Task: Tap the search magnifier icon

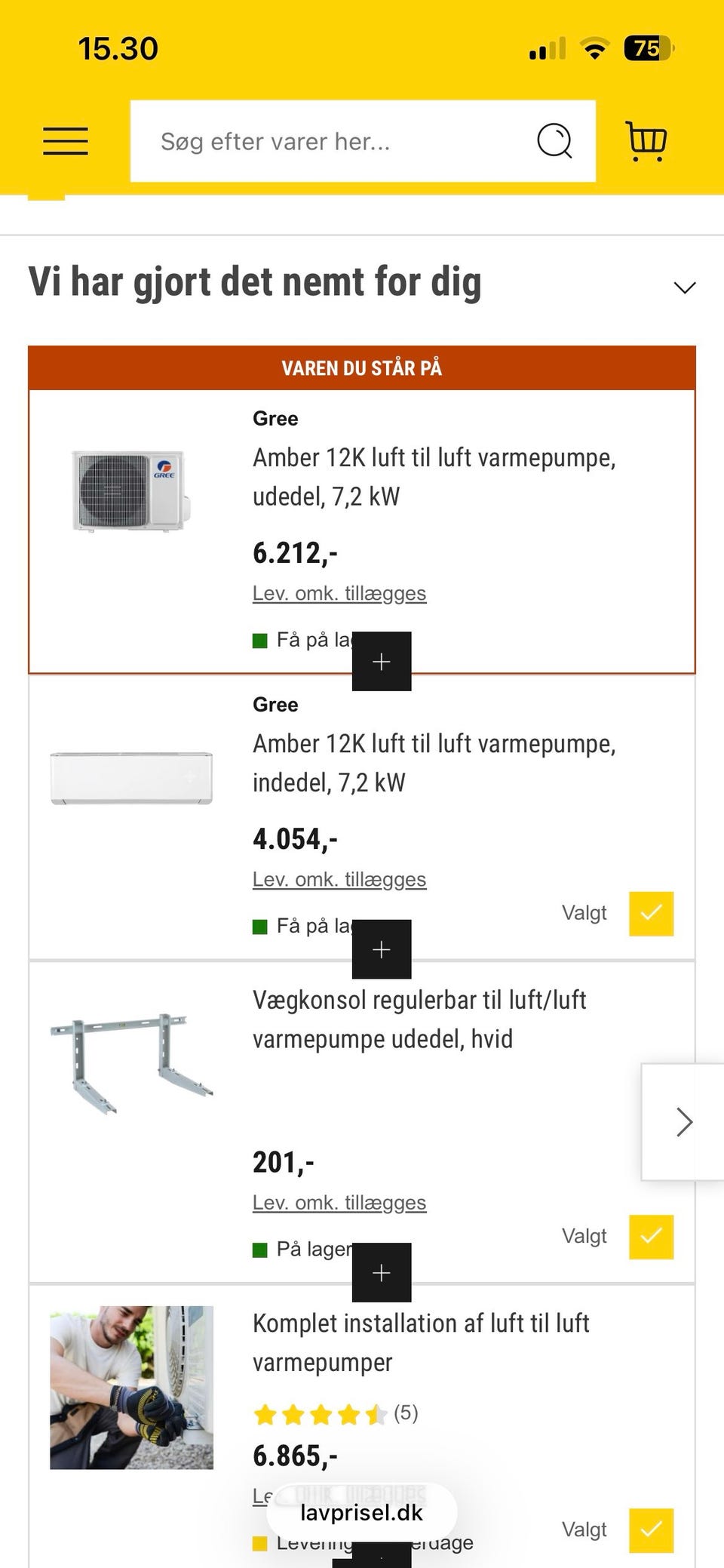Action: [x=554, y=141]
